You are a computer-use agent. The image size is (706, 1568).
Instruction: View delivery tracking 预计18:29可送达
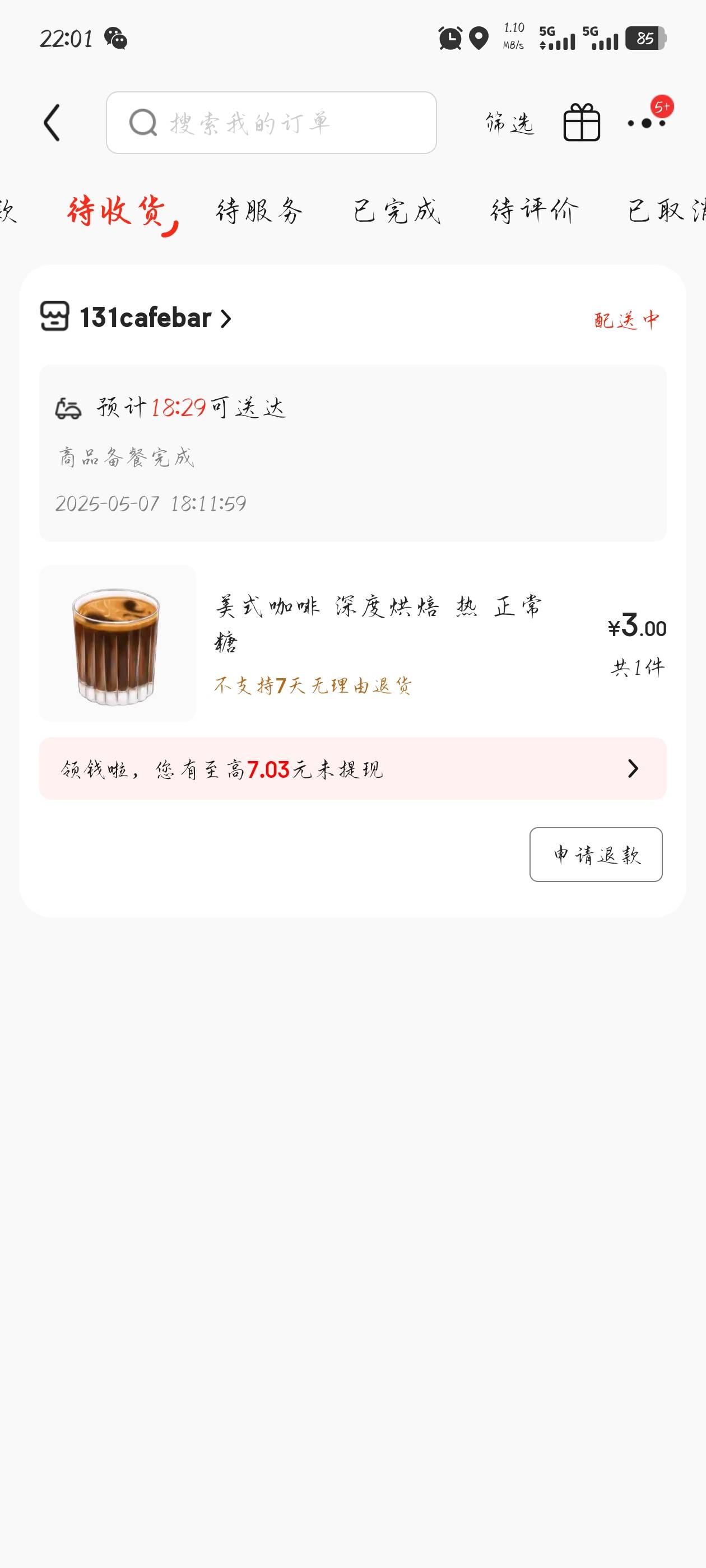tap(352, 453)
